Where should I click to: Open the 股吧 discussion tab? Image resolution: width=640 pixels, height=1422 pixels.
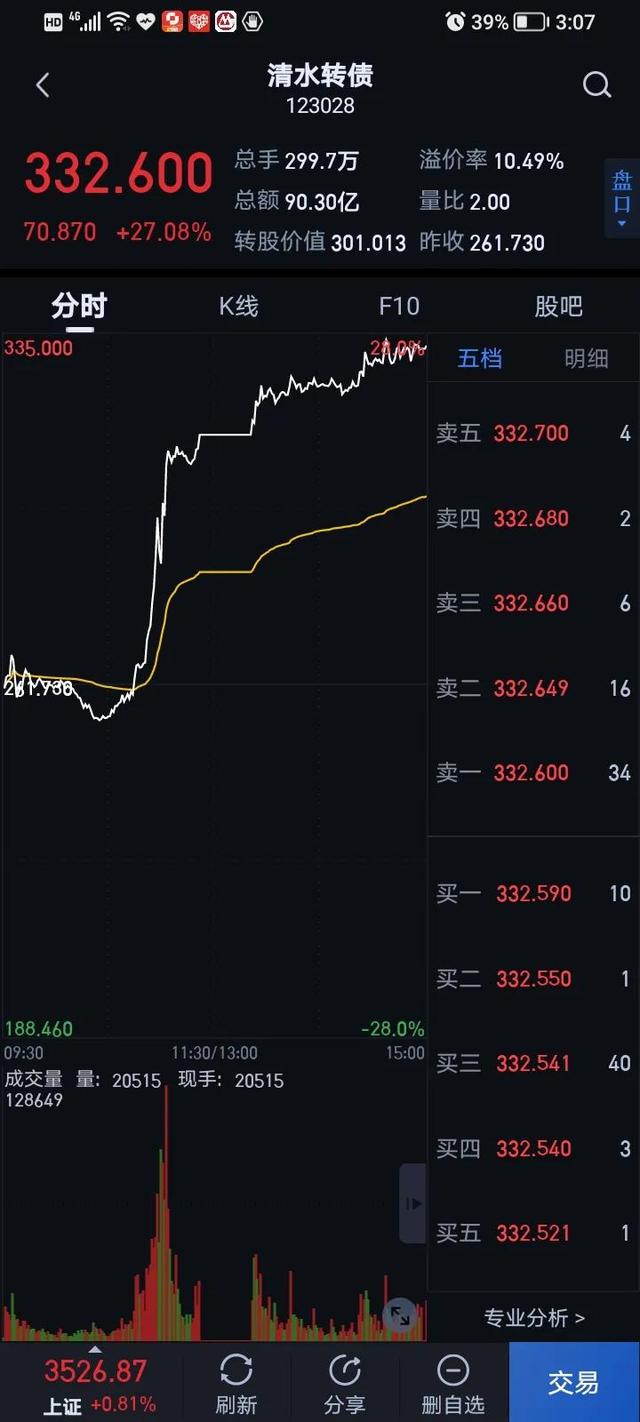pyautogui.click(x=558, y=306)
